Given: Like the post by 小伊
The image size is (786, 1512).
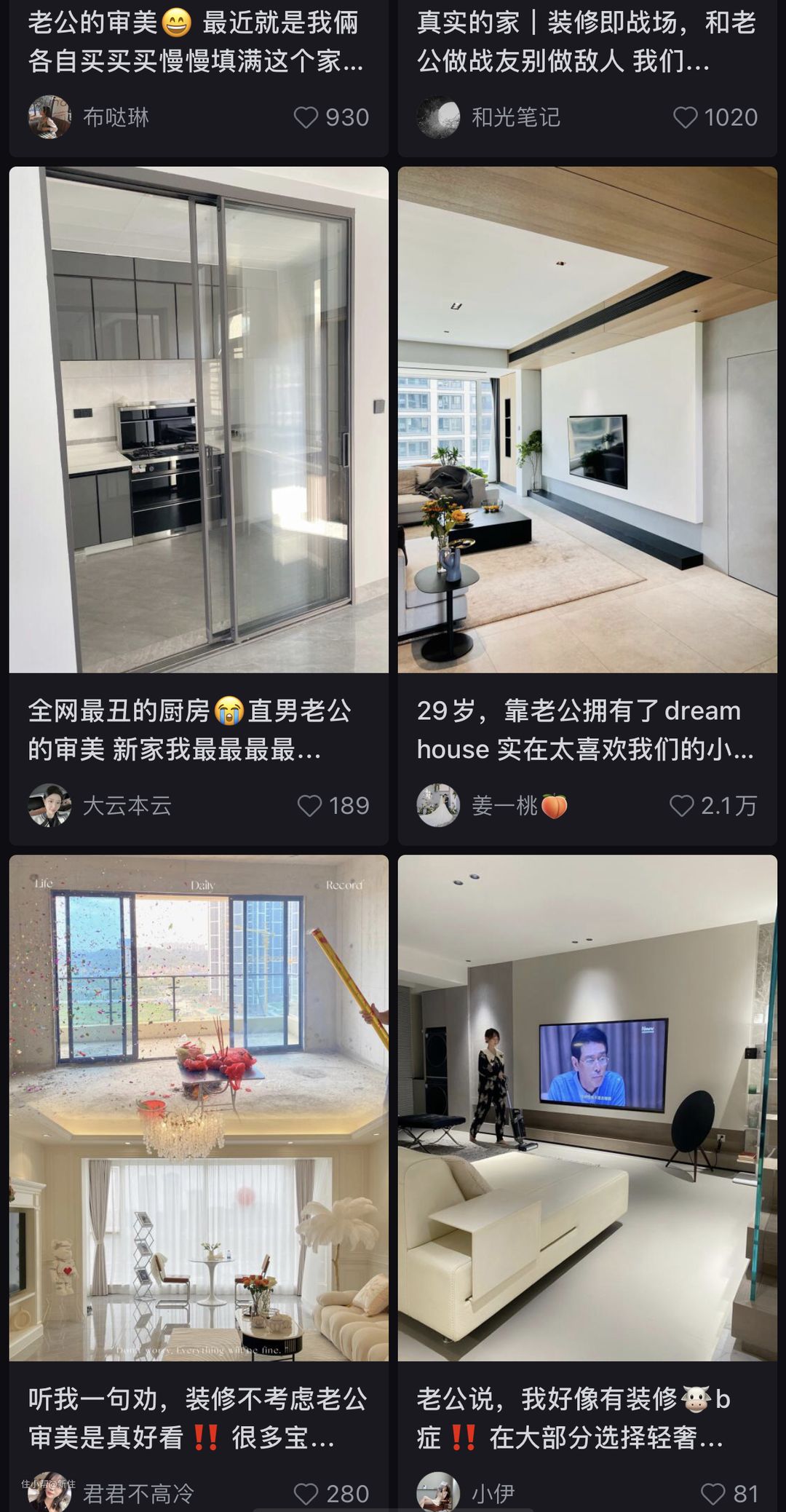Looking at the screenshot, I should coord(713,1493).
